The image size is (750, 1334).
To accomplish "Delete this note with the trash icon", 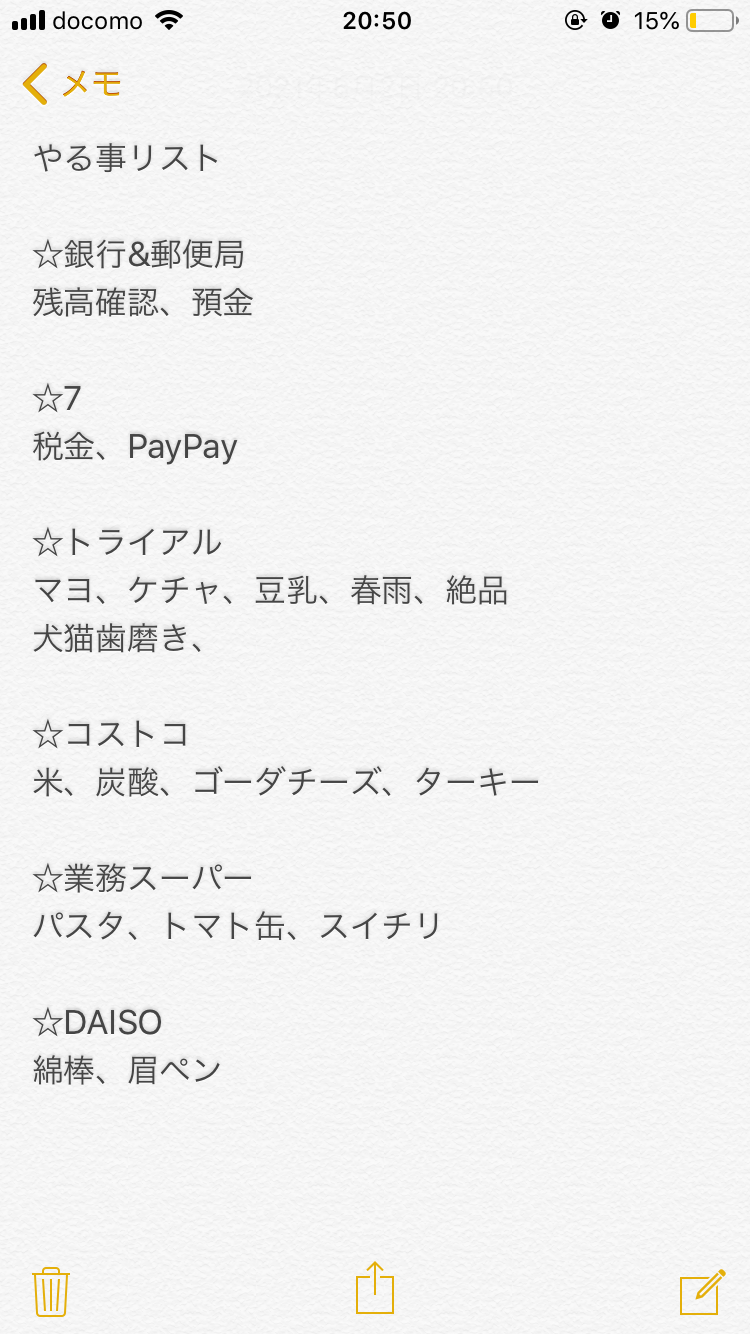I will pyautogui.click(x=50, y=1292).
